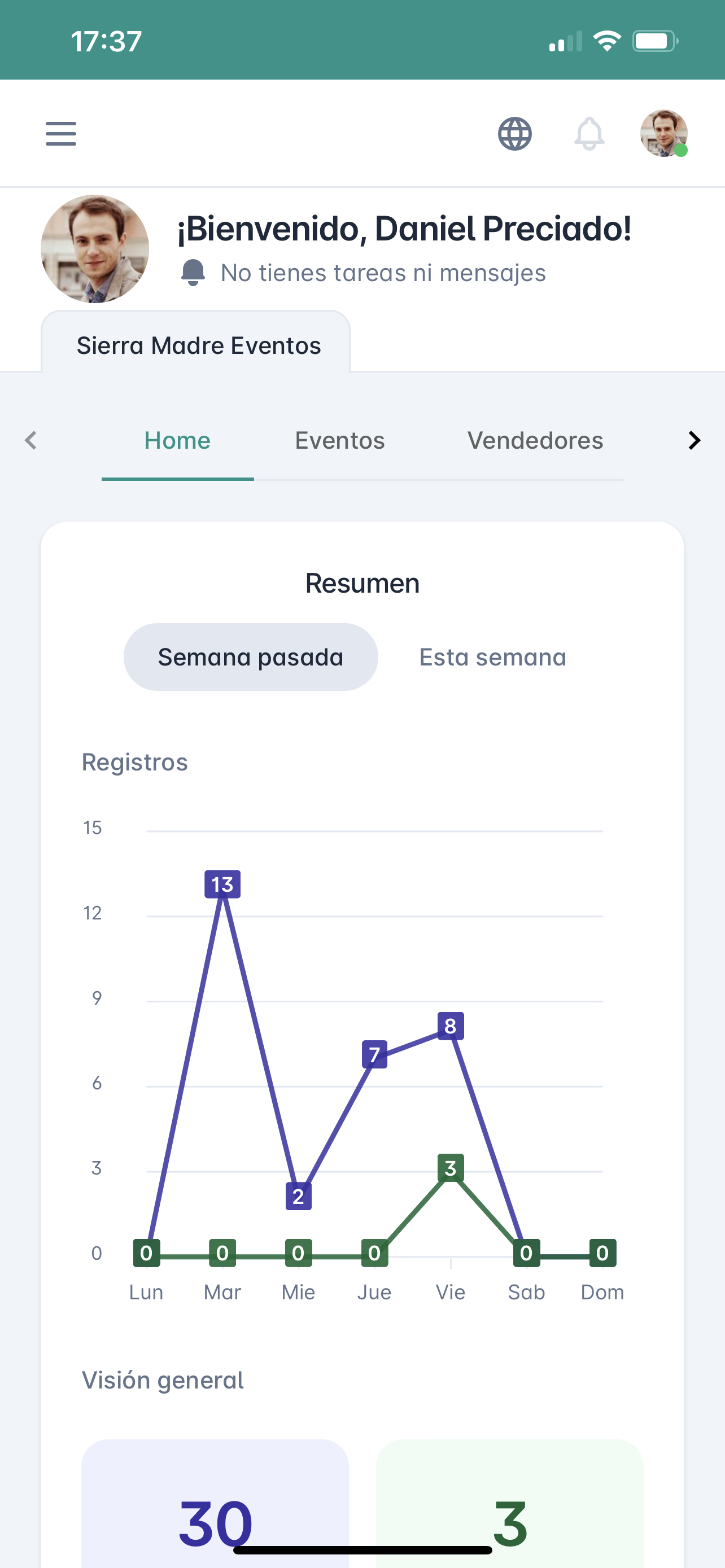Switch to the Eventos tab
The image size is (725, 1568).
click(x=340, y=441)
